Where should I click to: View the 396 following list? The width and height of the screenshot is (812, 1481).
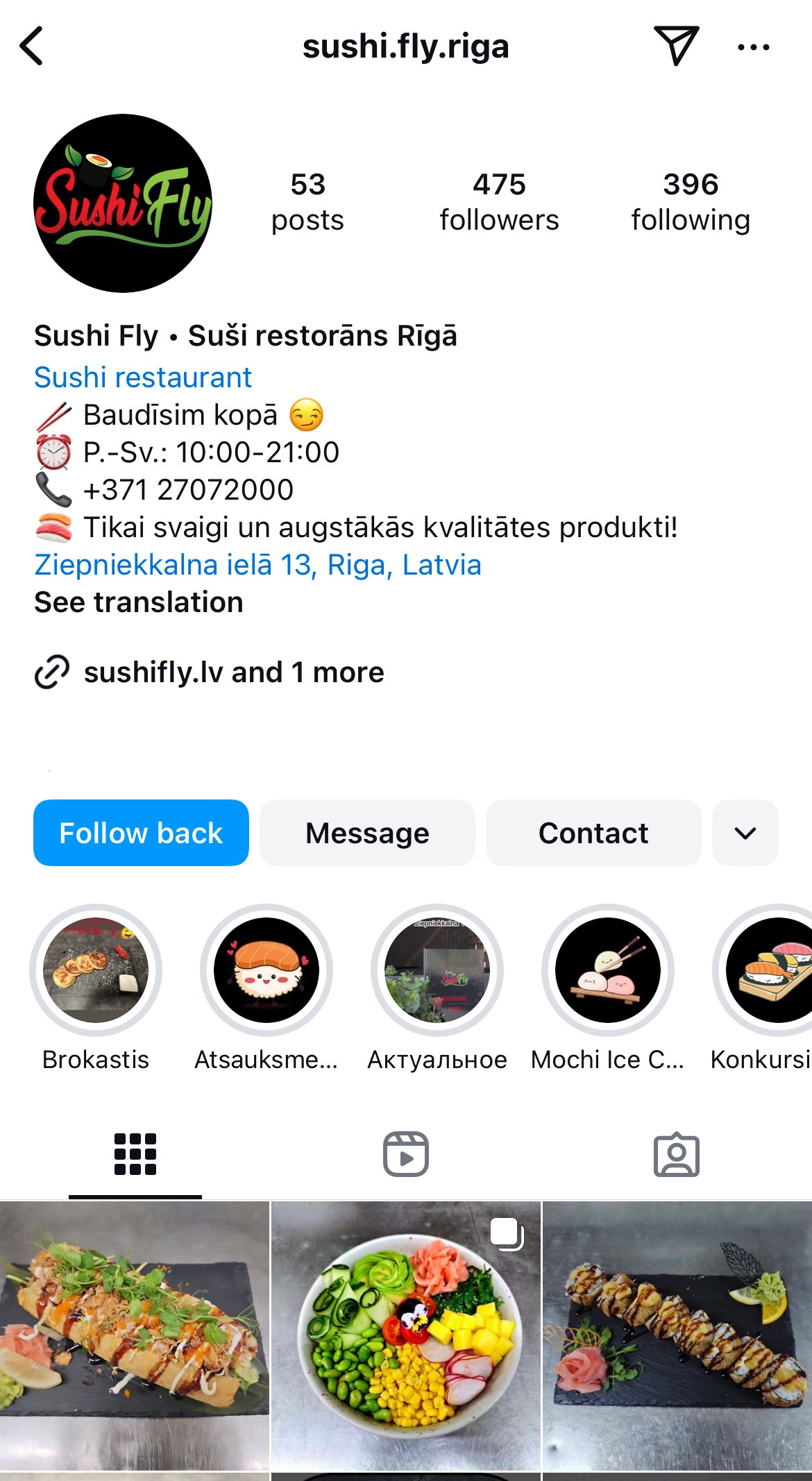691,202
